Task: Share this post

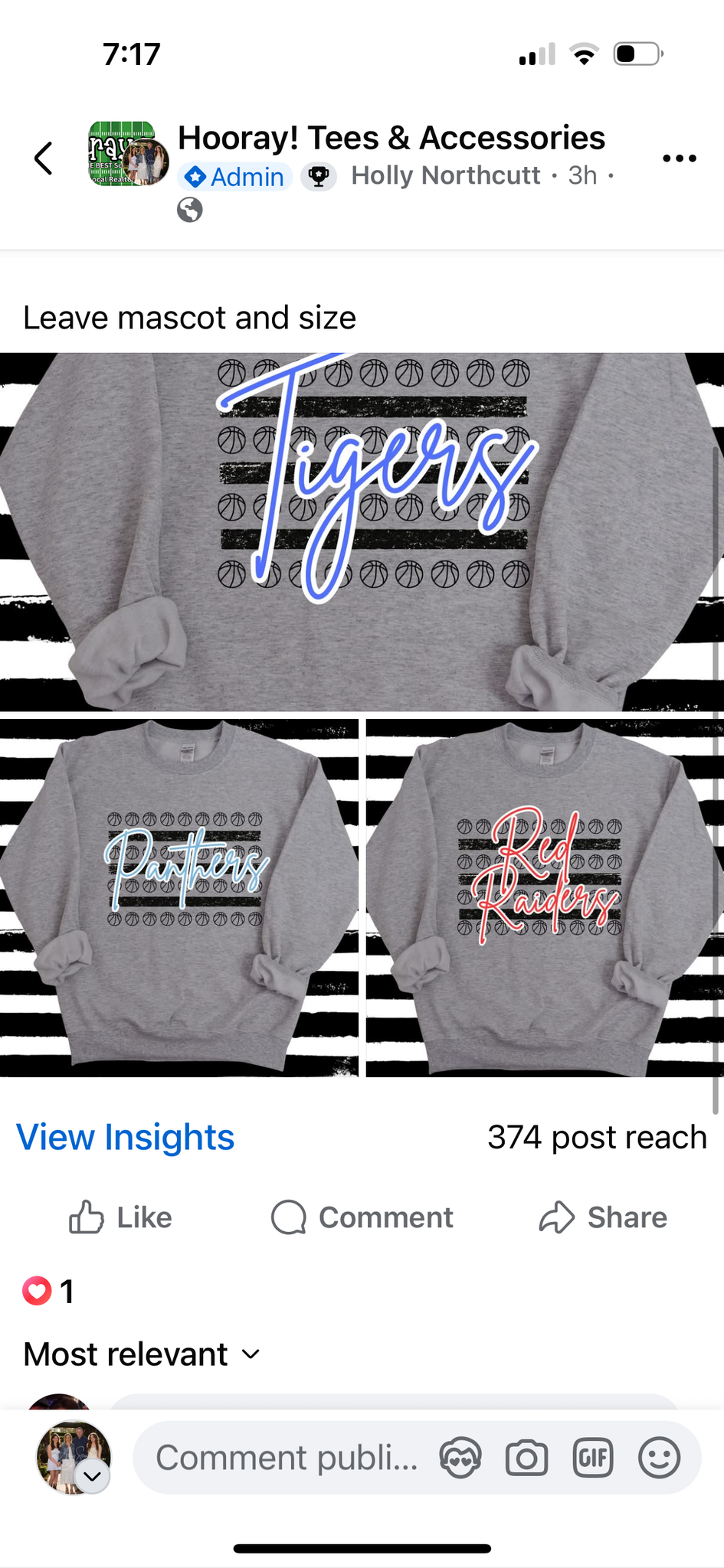Action: tap(603, 1217)
